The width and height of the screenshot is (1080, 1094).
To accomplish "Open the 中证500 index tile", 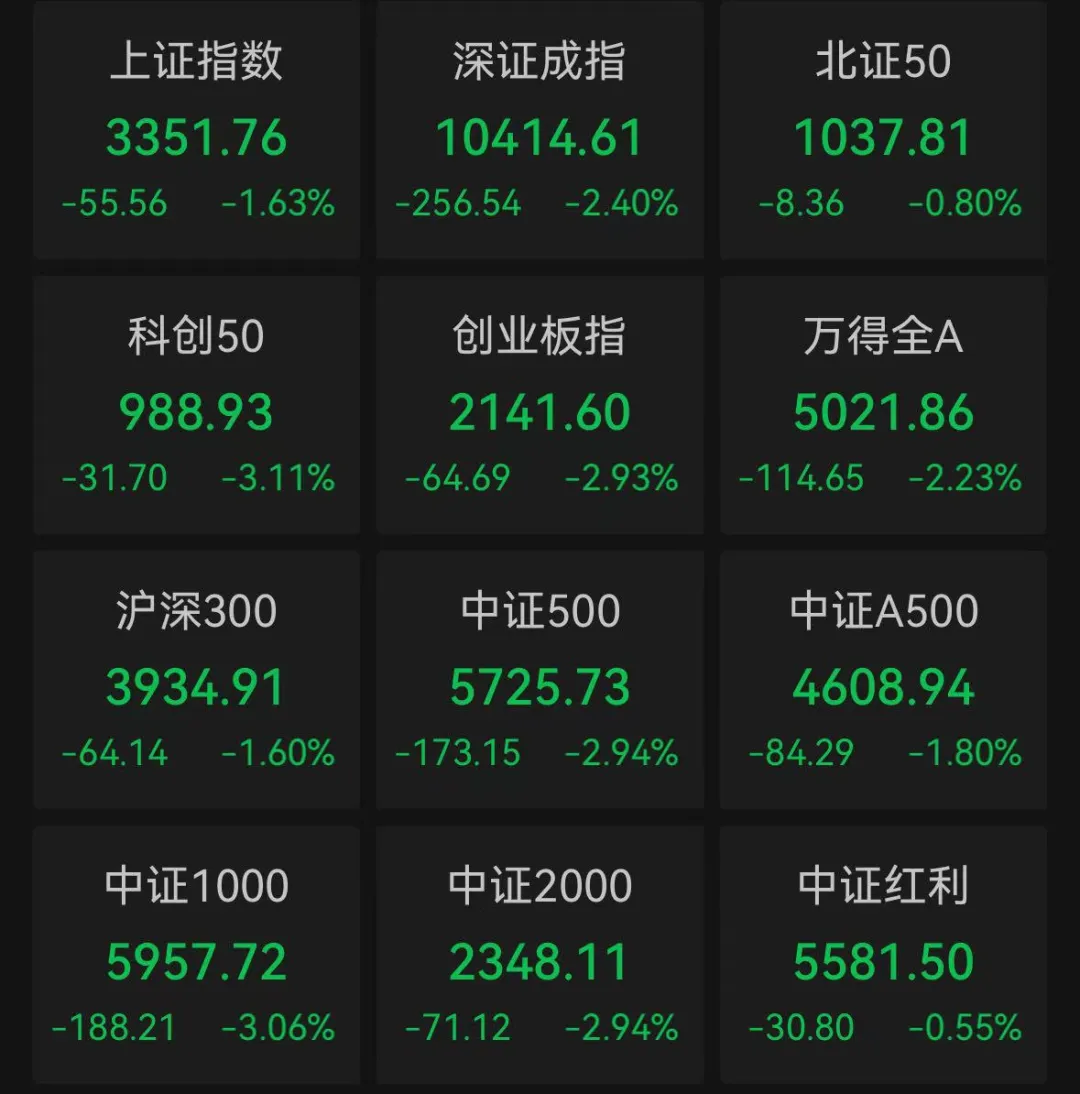I will [540, 681].
